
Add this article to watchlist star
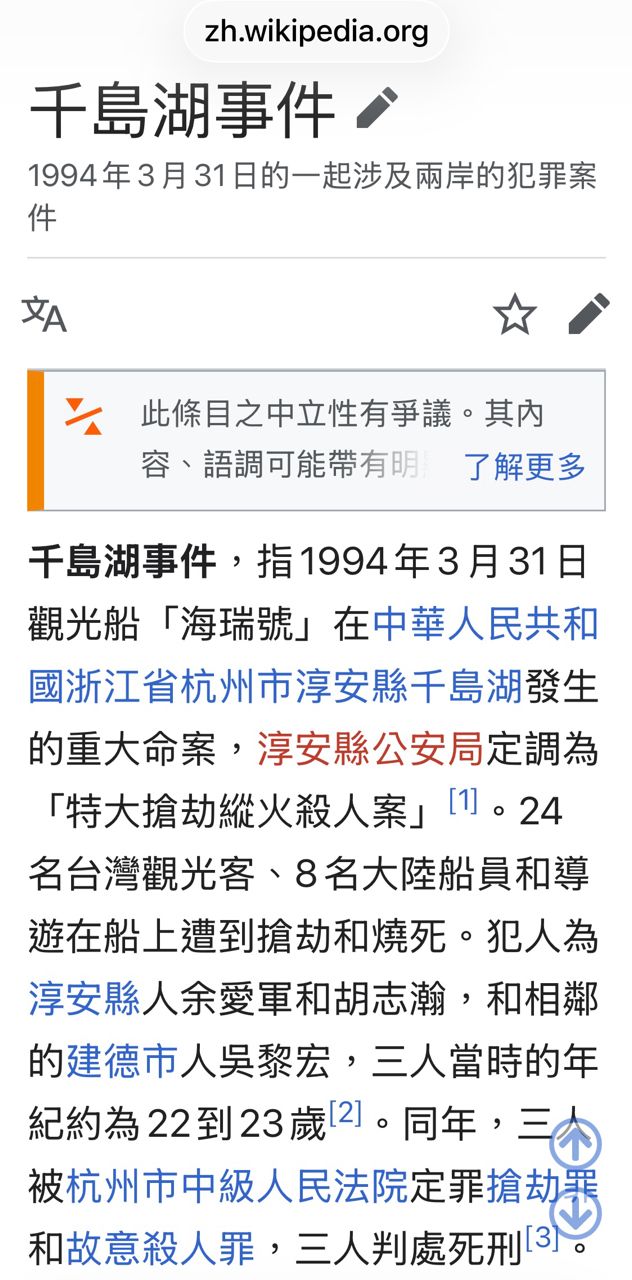point(515,314)
